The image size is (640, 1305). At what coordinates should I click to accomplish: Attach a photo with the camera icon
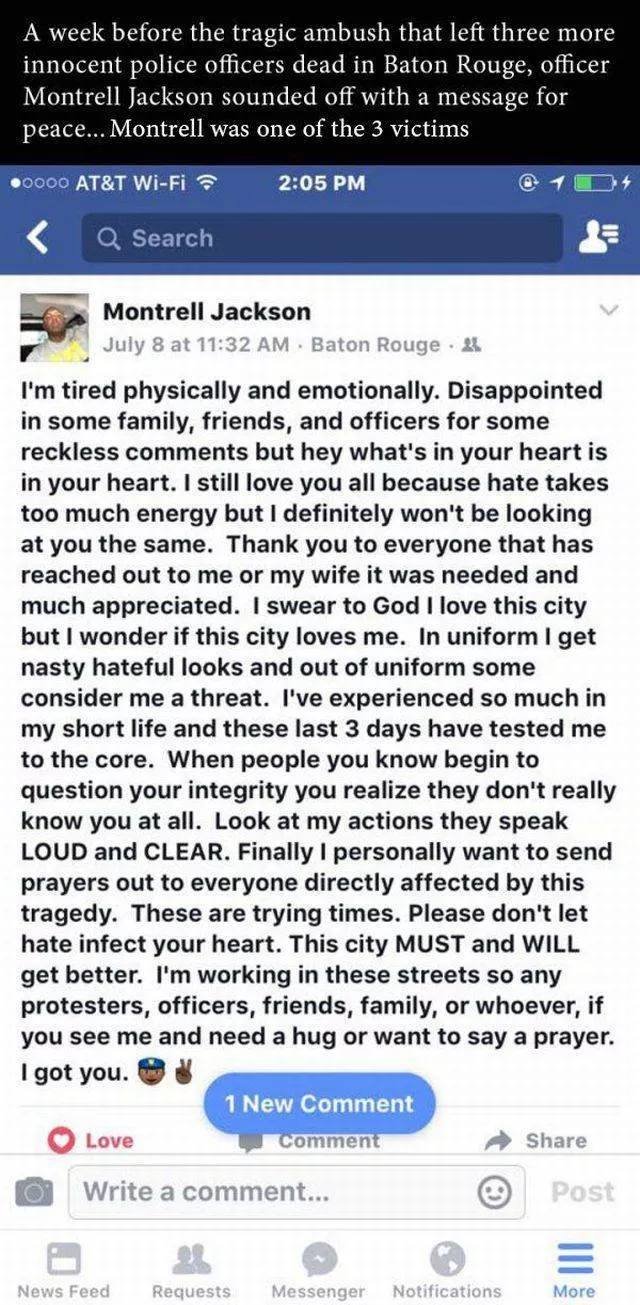tap(35, 1192)
